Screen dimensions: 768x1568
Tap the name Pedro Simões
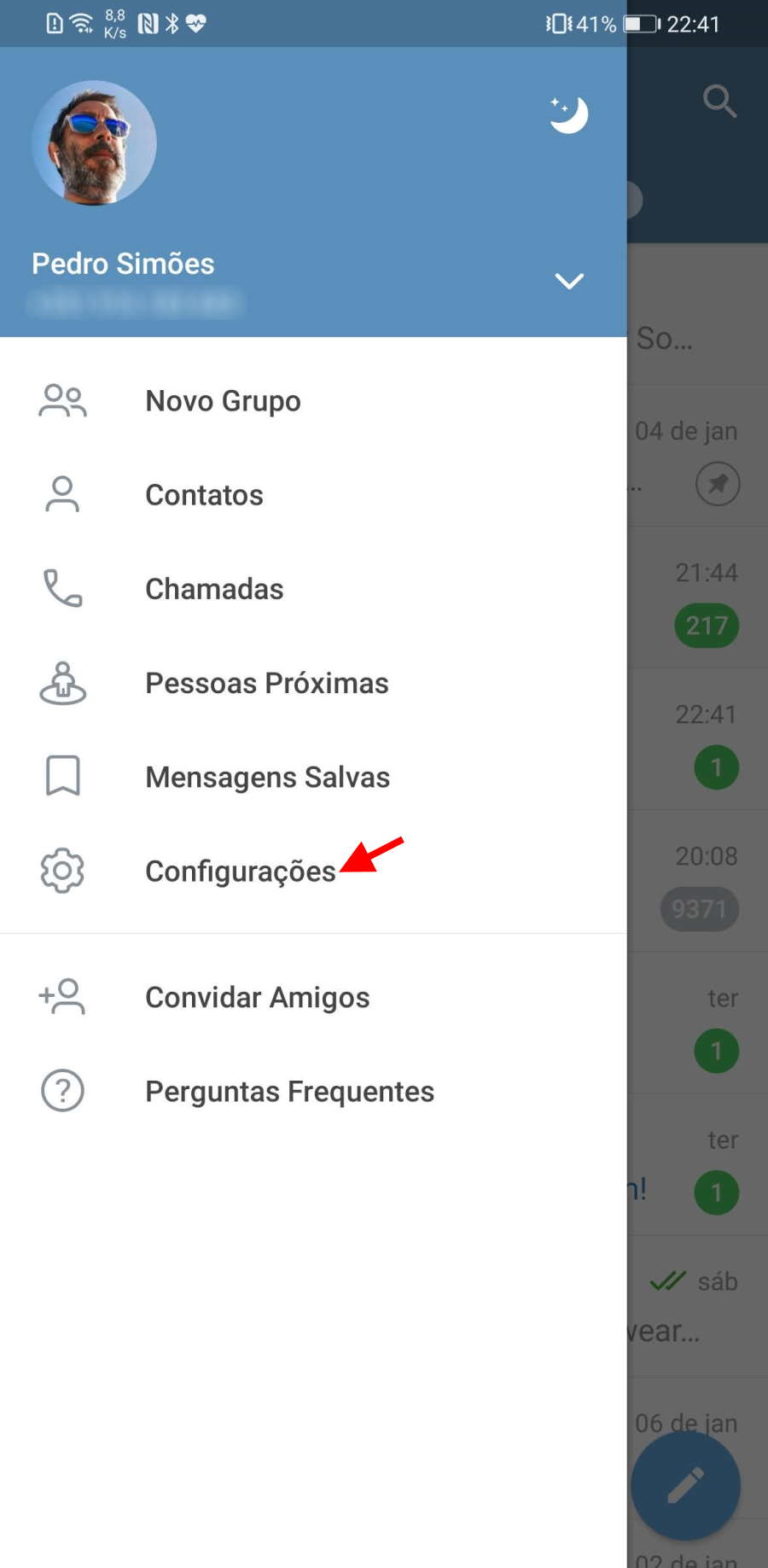[121, 263]
